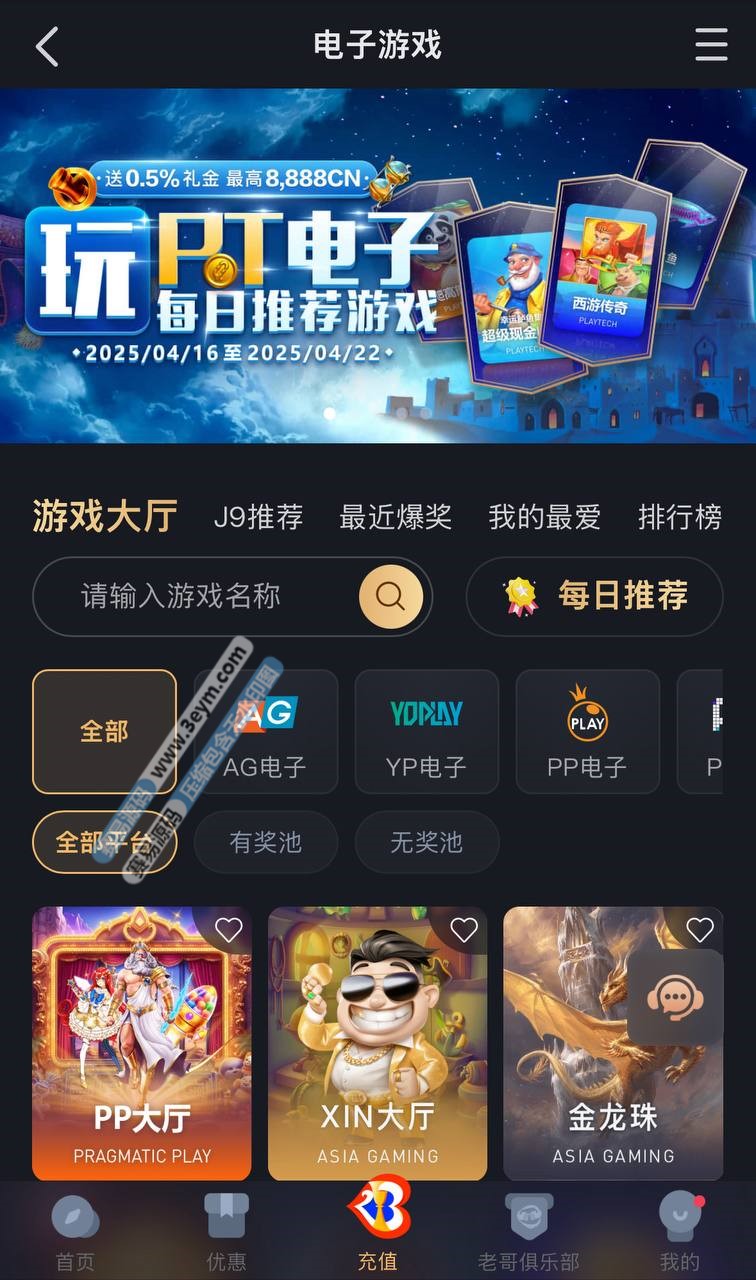Tap the gold magnifier search icon
The image size is (756, 1280).
pos(390,597)
